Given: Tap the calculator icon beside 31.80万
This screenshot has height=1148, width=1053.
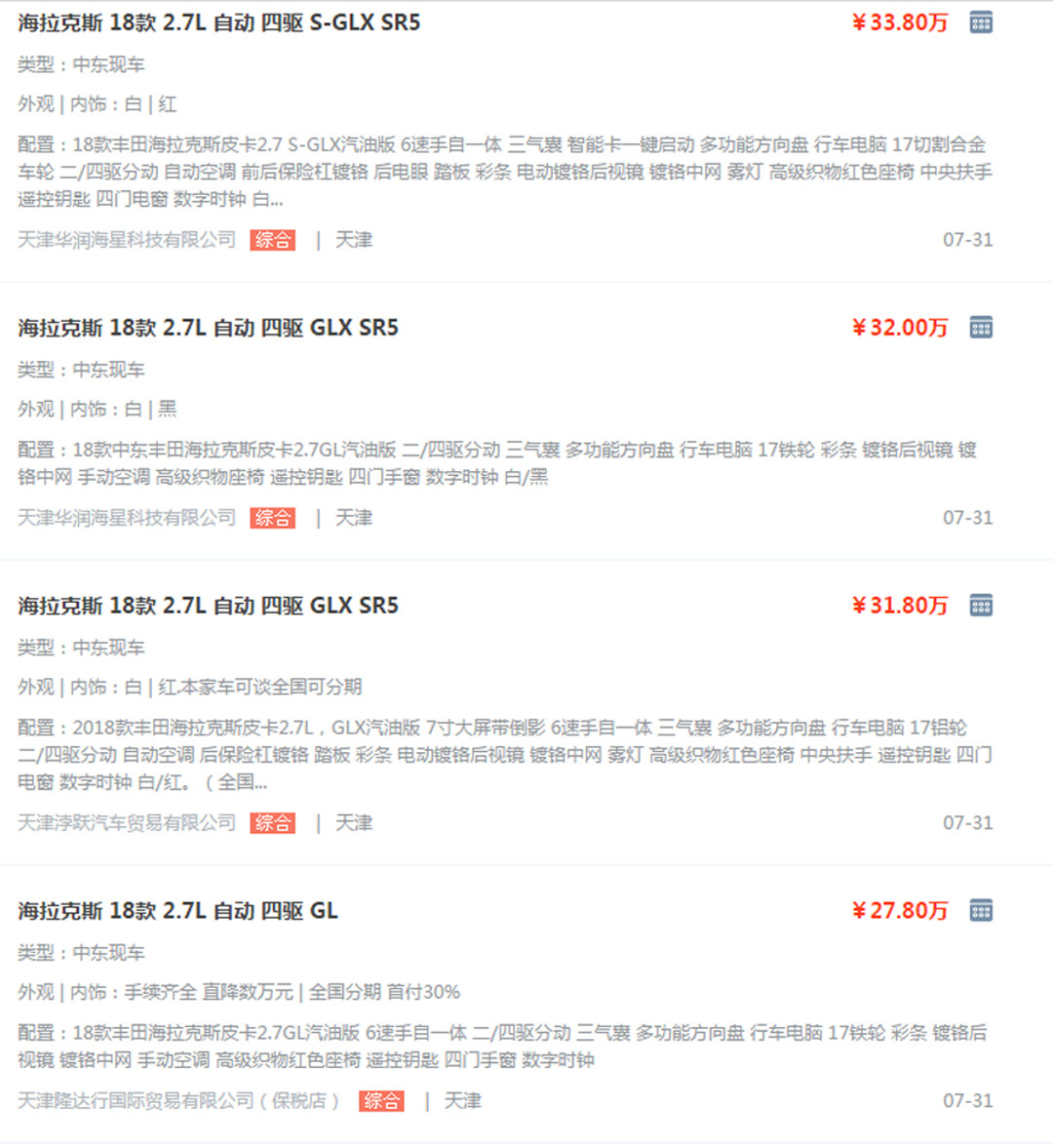Looking at the screenshot, I should tap(981, 606).
